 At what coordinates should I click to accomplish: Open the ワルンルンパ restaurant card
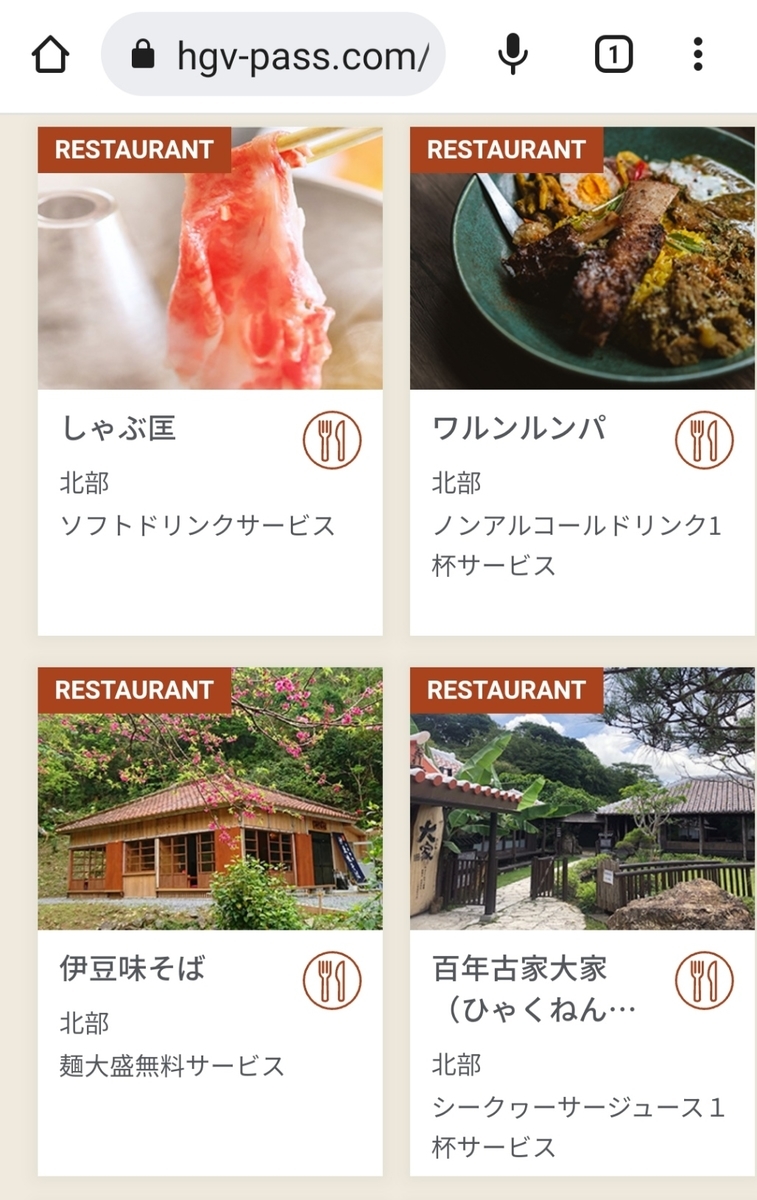click(x=582, y=381)
